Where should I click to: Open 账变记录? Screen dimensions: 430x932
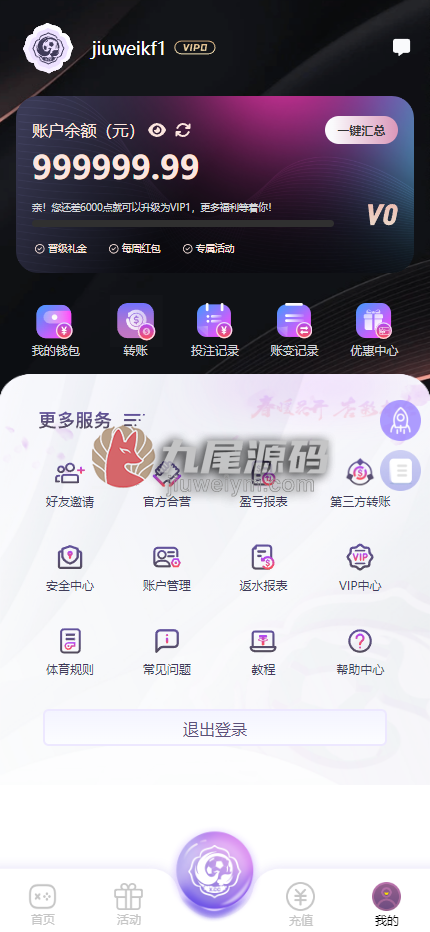pos(294,330)
